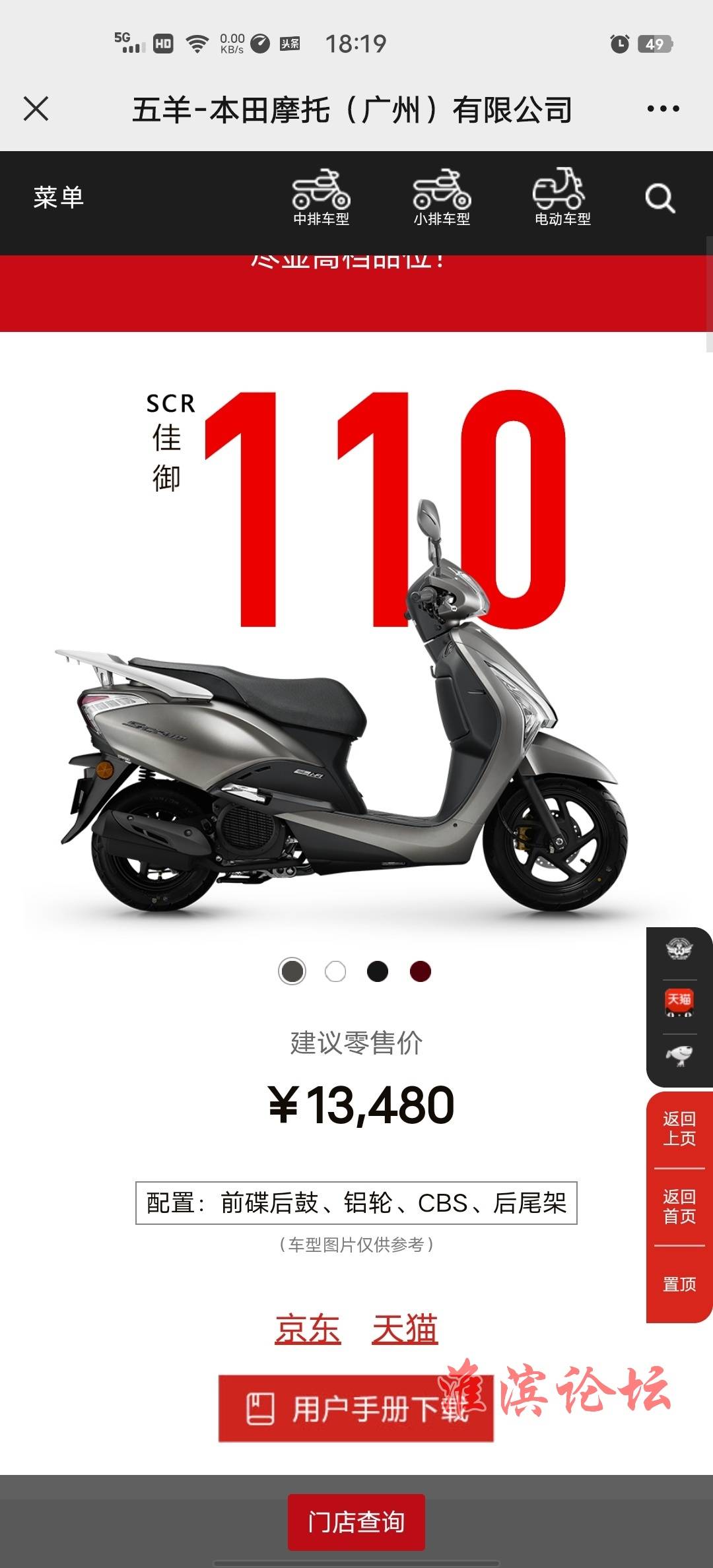Open the 电动车型 category

tap(562, 198)
